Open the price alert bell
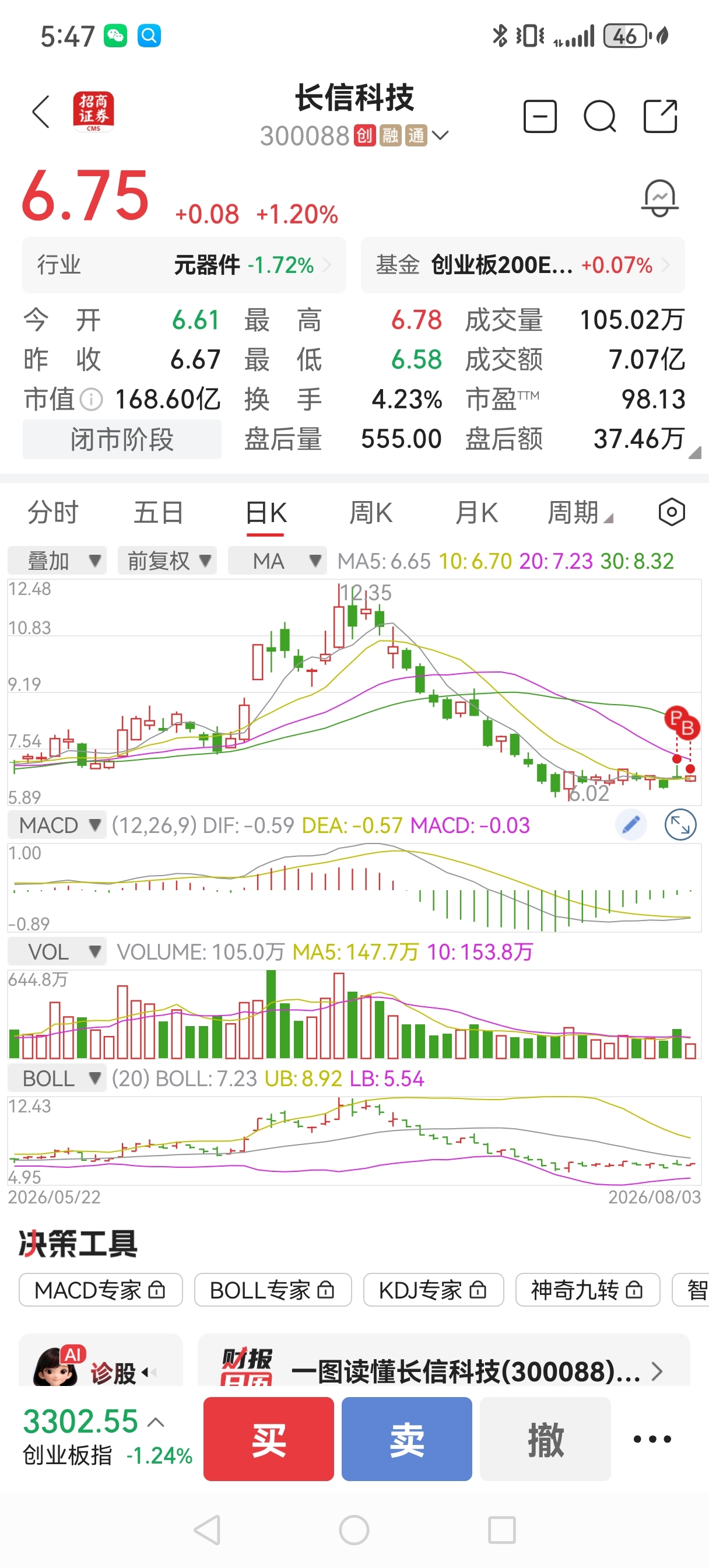 pyautogui.click(x=659, y=198)
